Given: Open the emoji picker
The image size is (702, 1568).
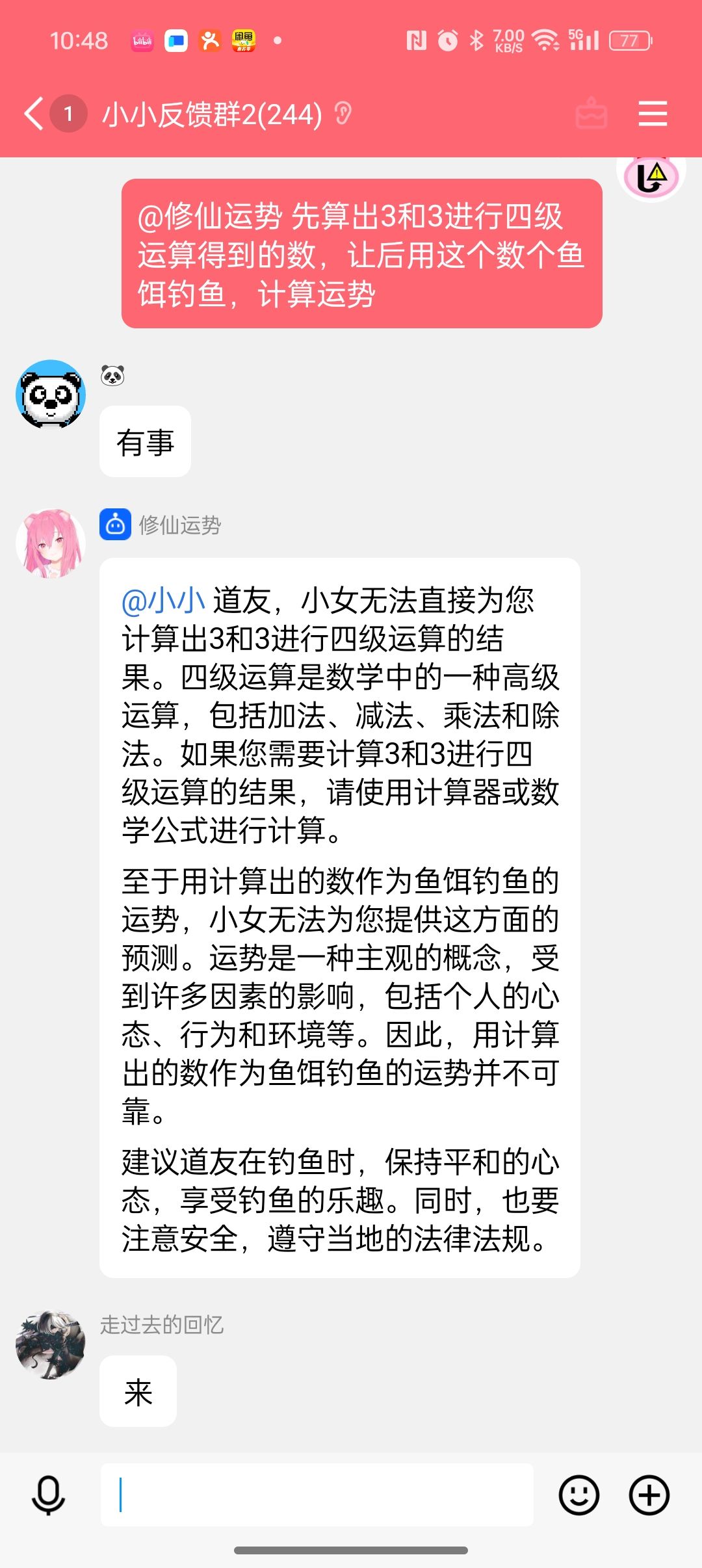Looking at the screenshot, I should pos(578,1495).
